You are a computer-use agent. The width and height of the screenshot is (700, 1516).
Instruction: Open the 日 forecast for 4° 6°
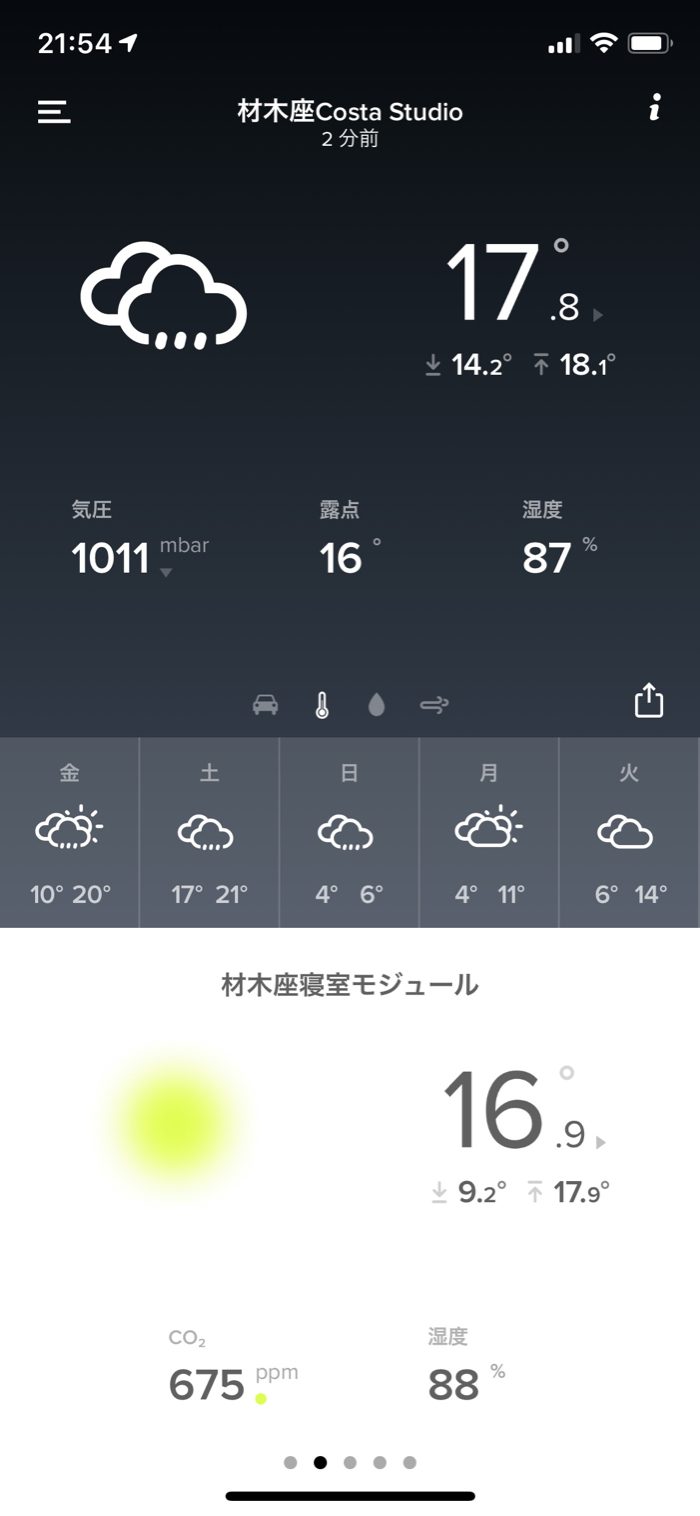point(349,832)
